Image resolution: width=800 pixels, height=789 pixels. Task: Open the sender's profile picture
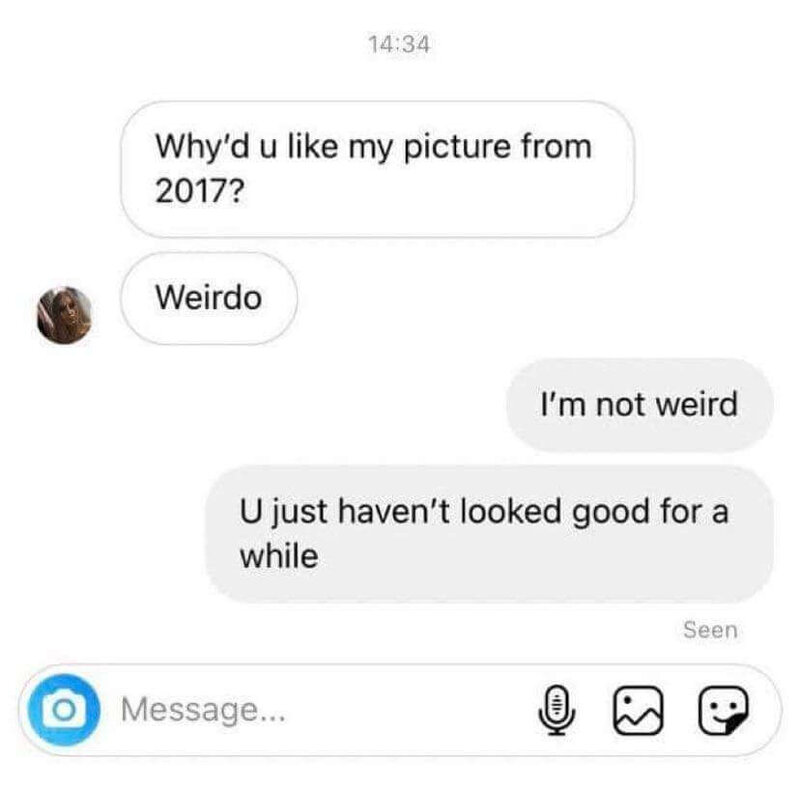(65, 314)
